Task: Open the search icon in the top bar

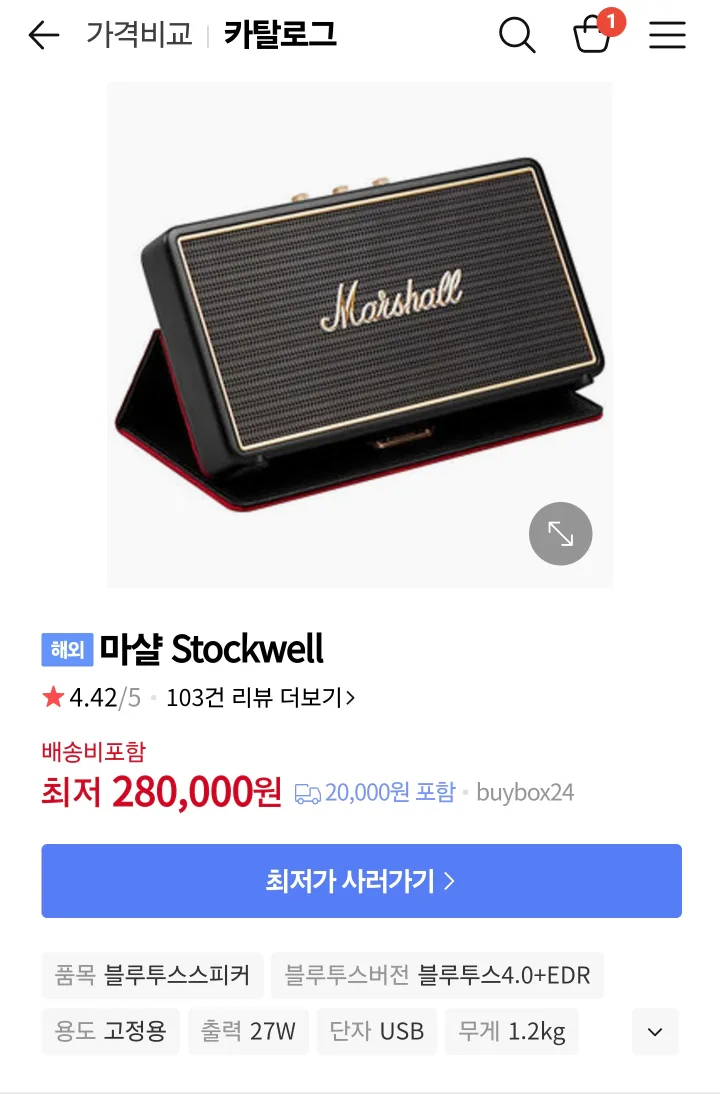Action: point(517,35)
